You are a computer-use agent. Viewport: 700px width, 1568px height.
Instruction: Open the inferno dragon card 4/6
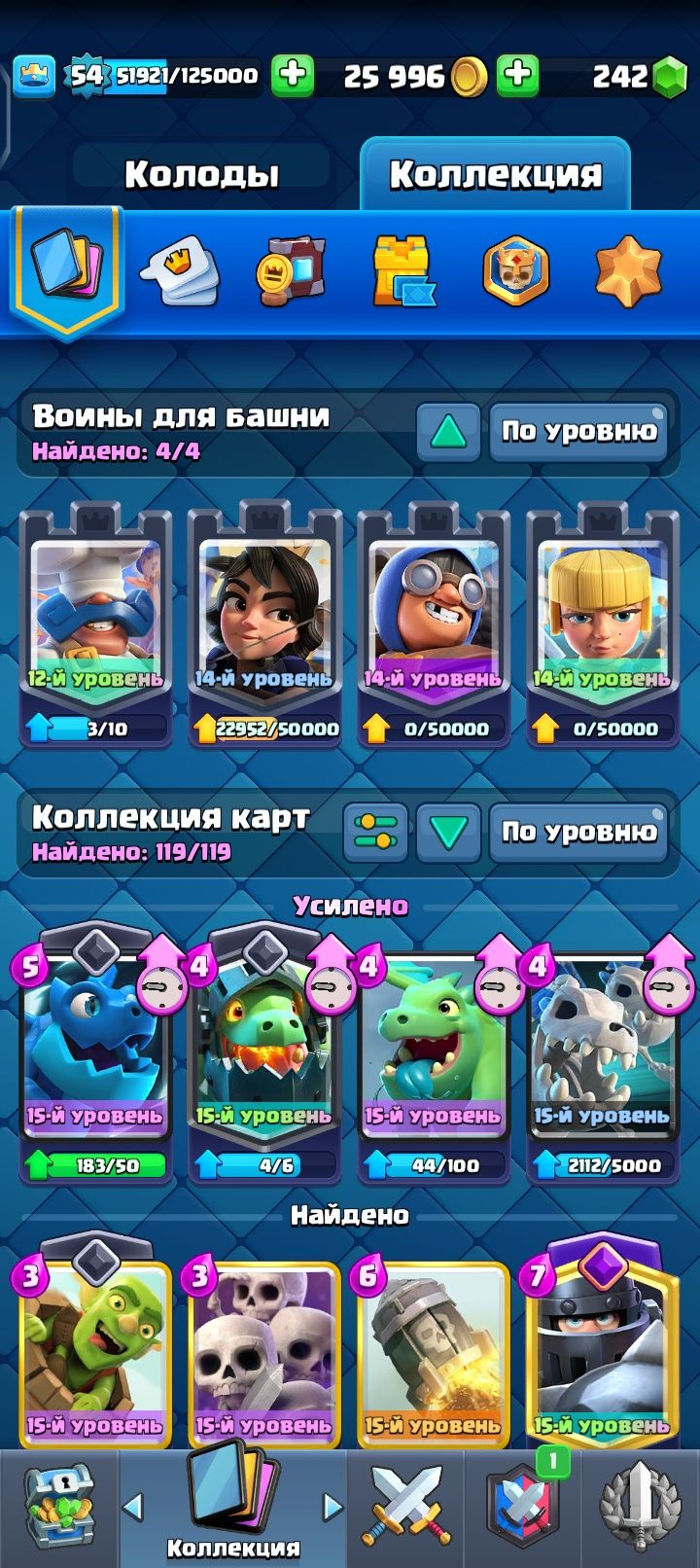(264, 1060)
